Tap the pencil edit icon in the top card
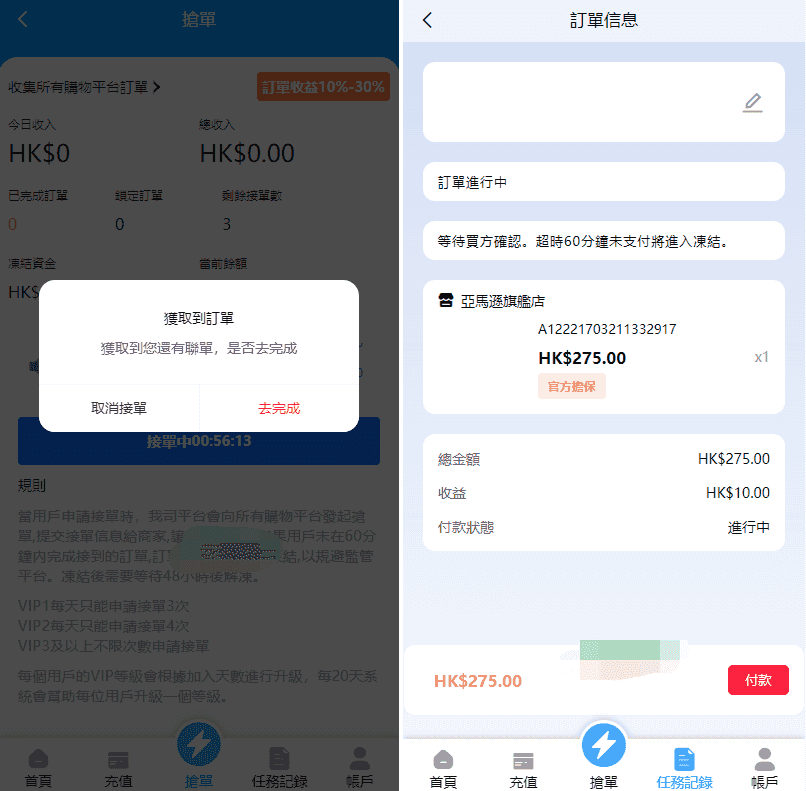The width and height of the screenshot is (806, 791). tap(752, 102)
